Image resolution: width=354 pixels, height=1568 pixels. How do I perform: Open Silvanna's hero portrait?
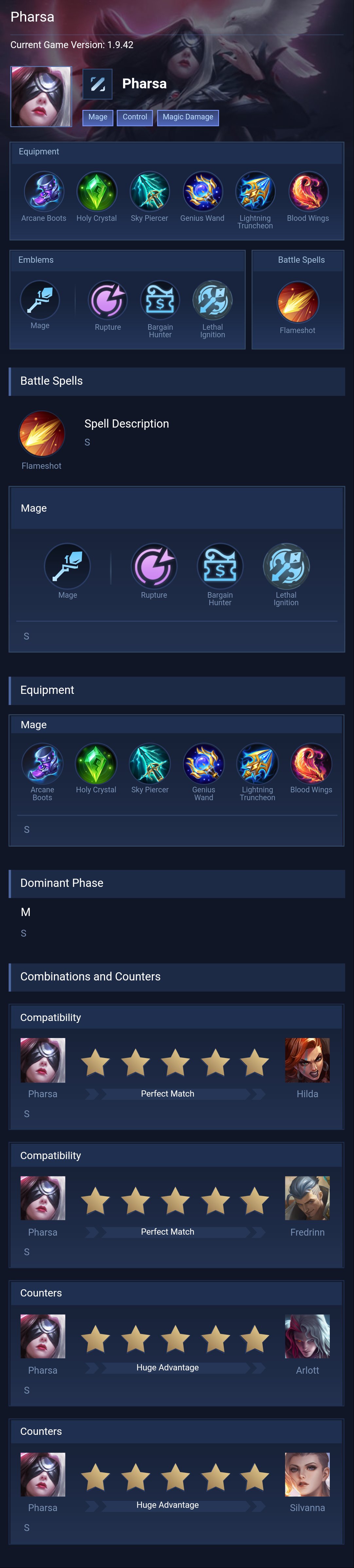[x=307, y=1474]
